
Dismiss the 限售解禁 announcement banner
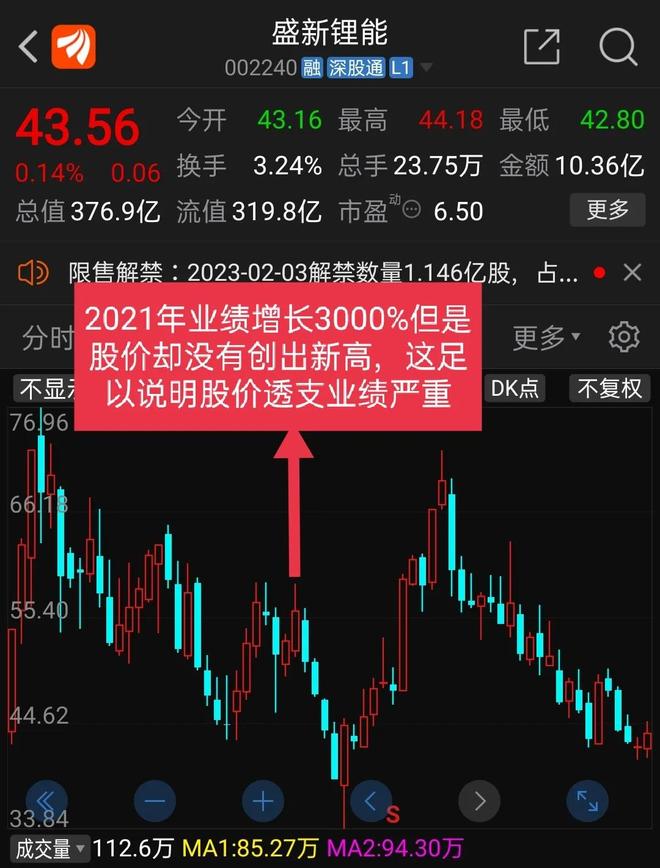pyautogui.click(x=632, y=272)
